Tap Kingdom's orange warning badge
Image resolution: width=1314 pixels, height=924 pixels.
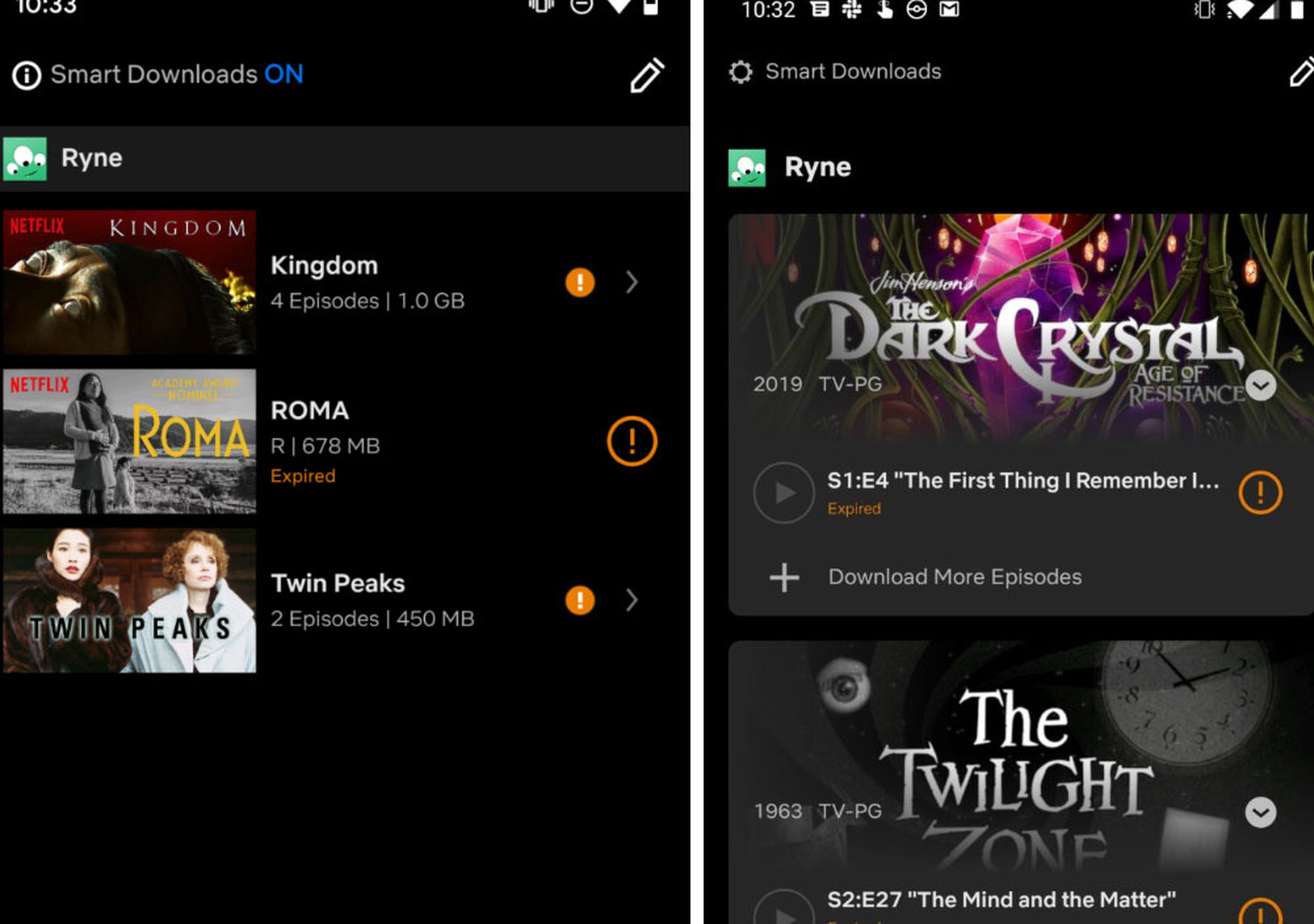pyautogui.click(x=580, y=282)
